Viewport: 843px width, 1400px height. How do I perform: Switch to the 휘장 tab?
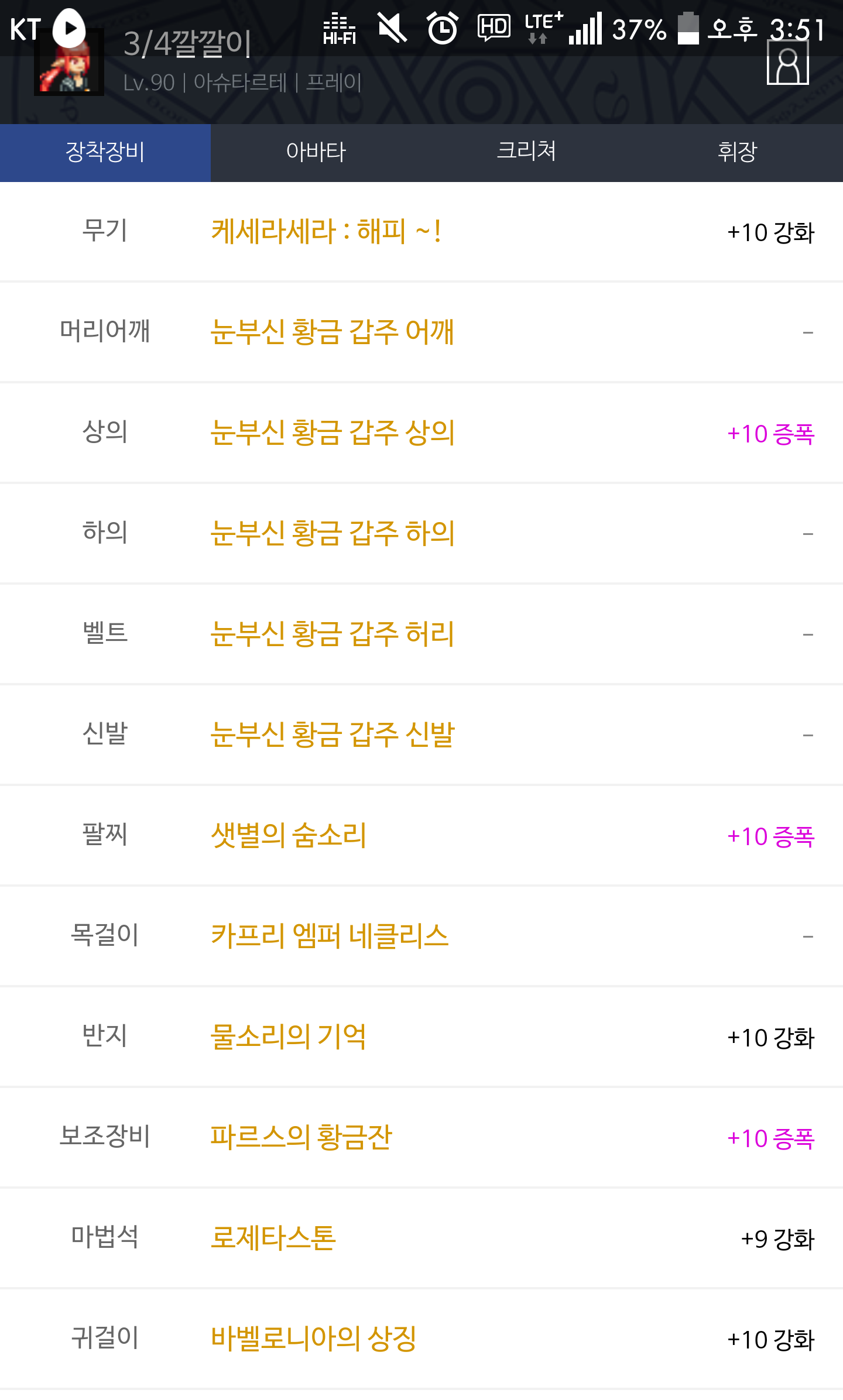[737, 152]
